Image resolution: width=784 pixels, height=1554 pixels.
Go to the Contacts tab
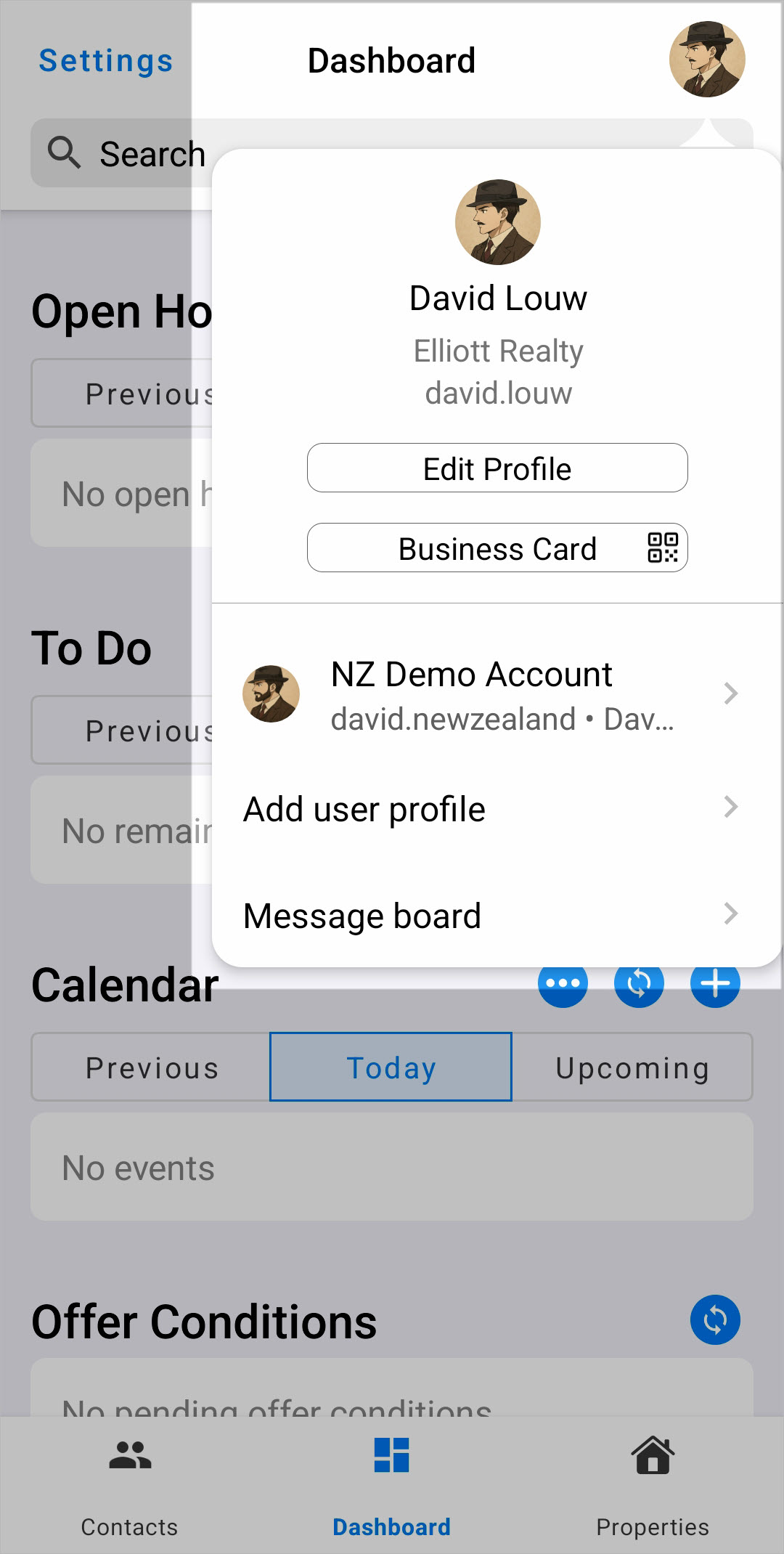click(x=130, y=1486)
